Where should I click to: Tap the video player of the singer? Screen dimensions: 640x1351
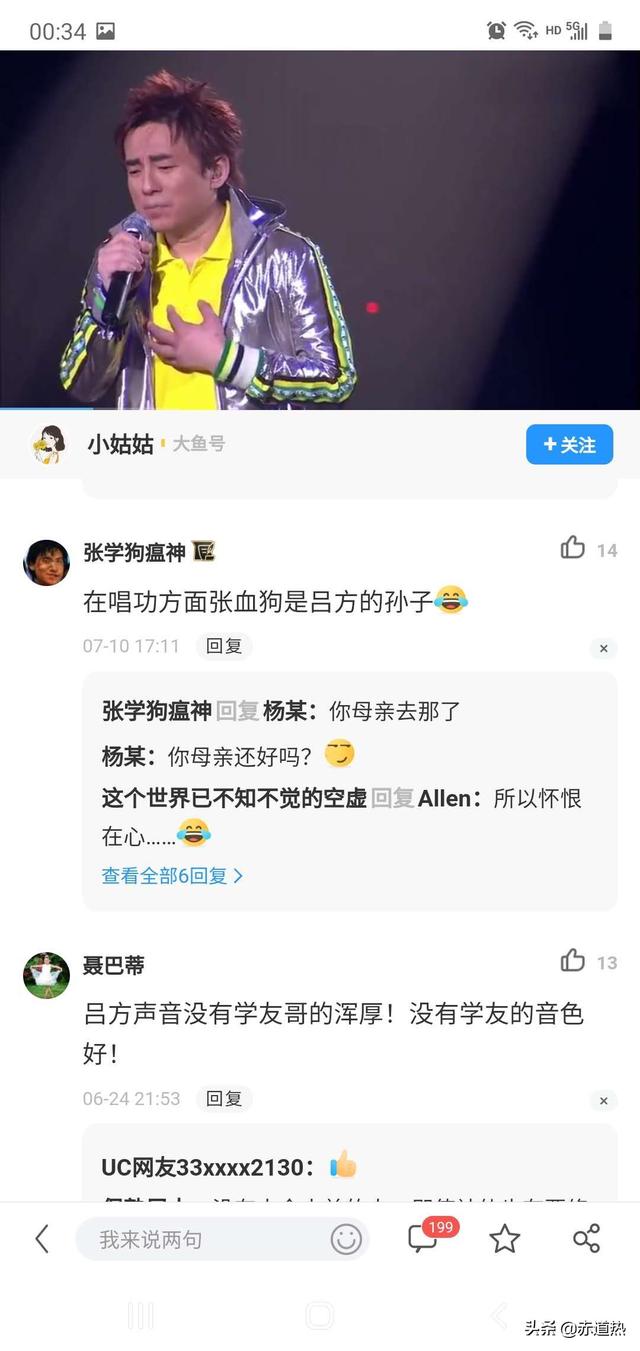click(320, 228)
